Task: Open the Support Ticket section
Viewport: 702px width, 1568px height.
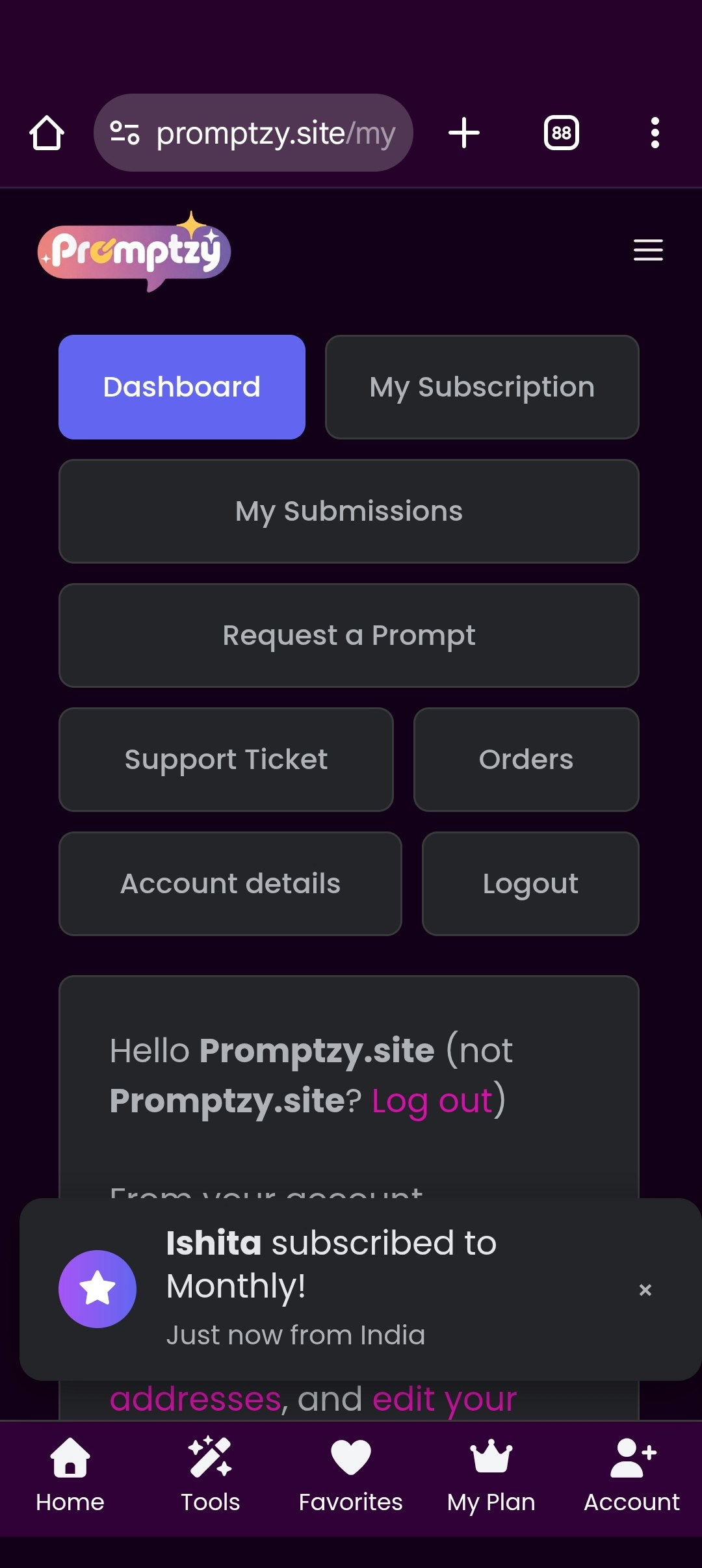Action: (226, 759)
